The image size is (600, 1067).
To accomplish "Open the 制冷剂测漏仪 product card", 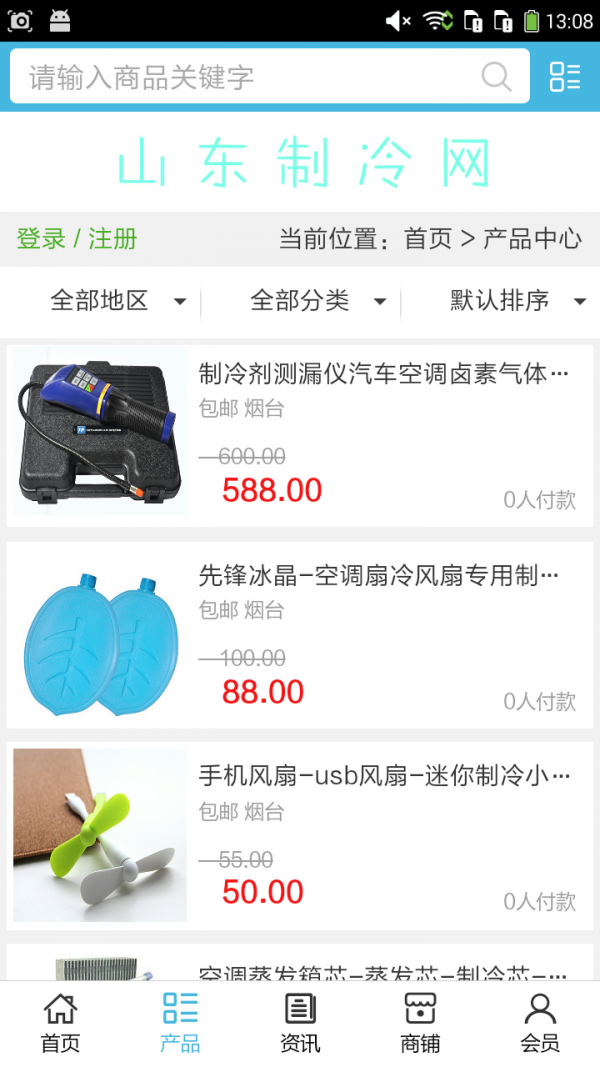I will 300,435.
